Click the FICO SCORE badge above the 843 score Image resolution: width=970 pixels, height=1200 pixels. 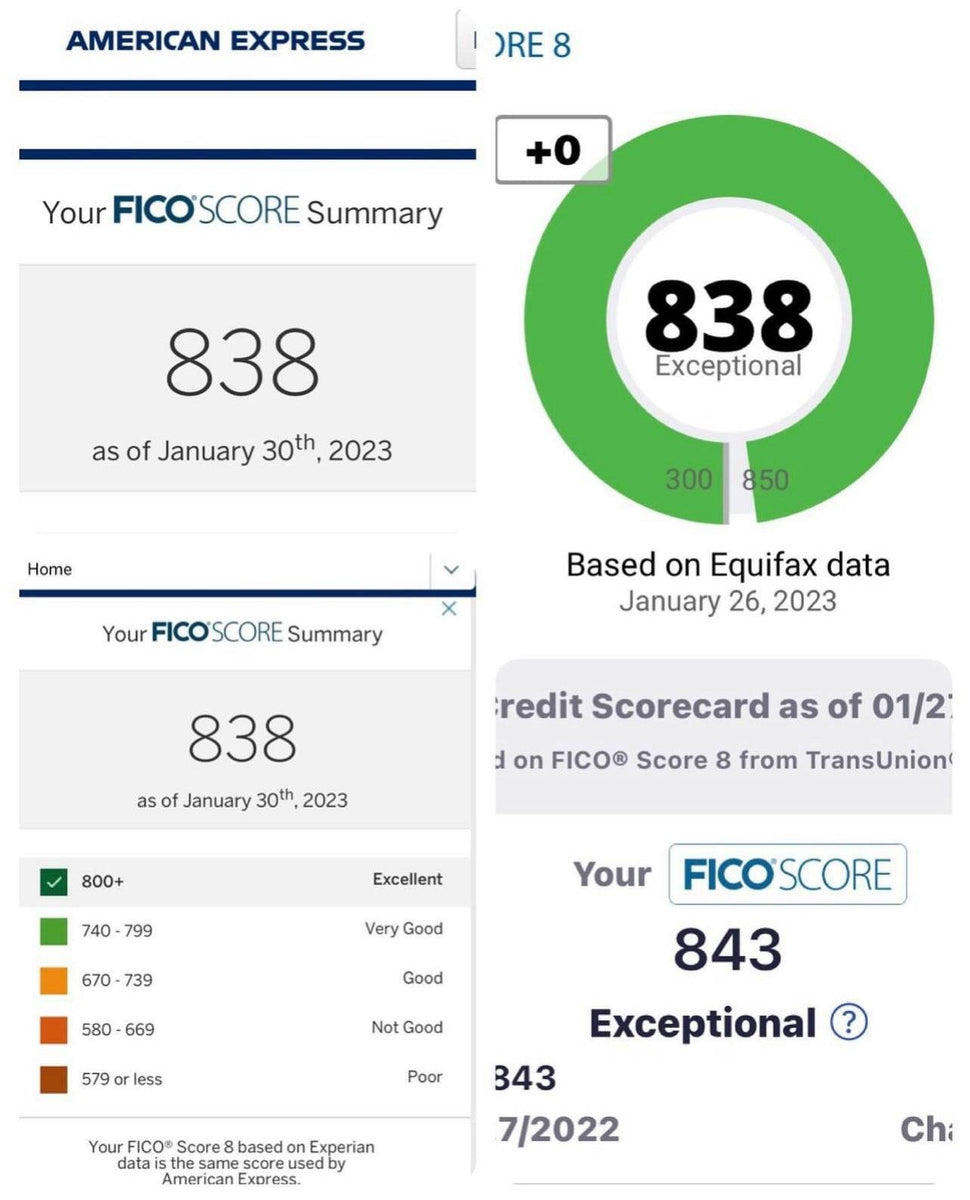(787, 873)
